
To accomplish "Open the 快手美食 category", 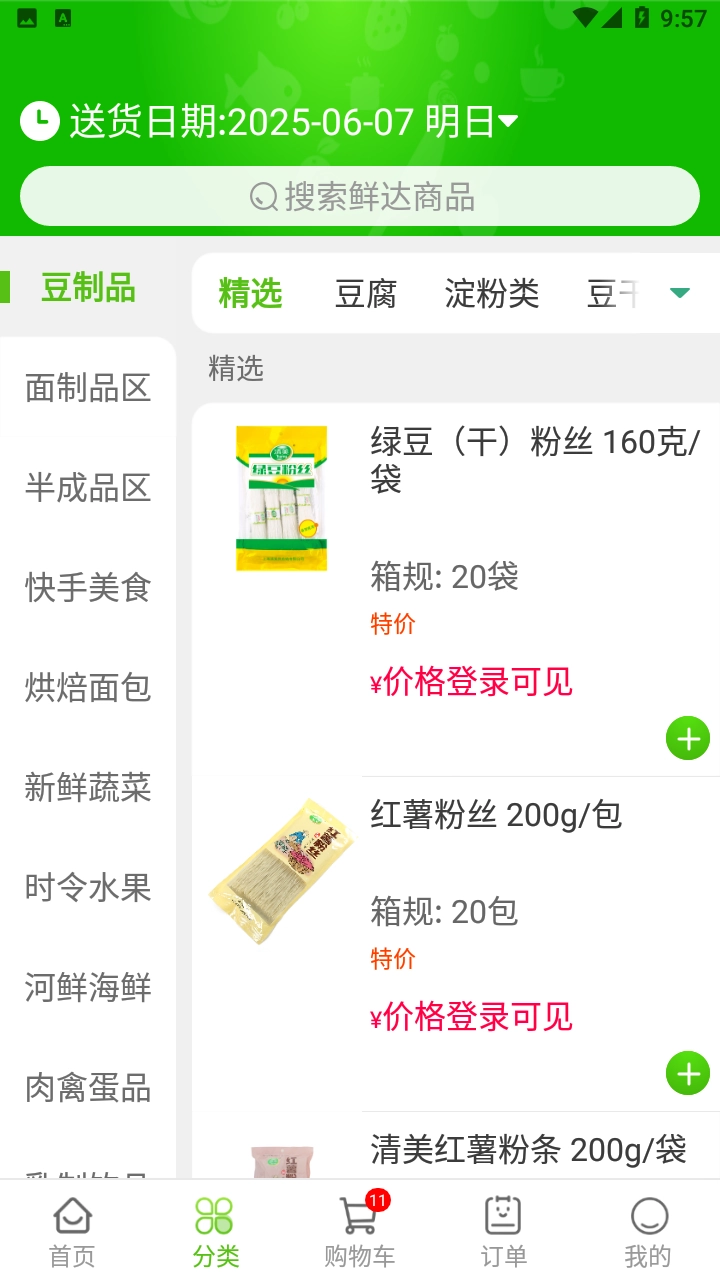I will click(88, 588).
